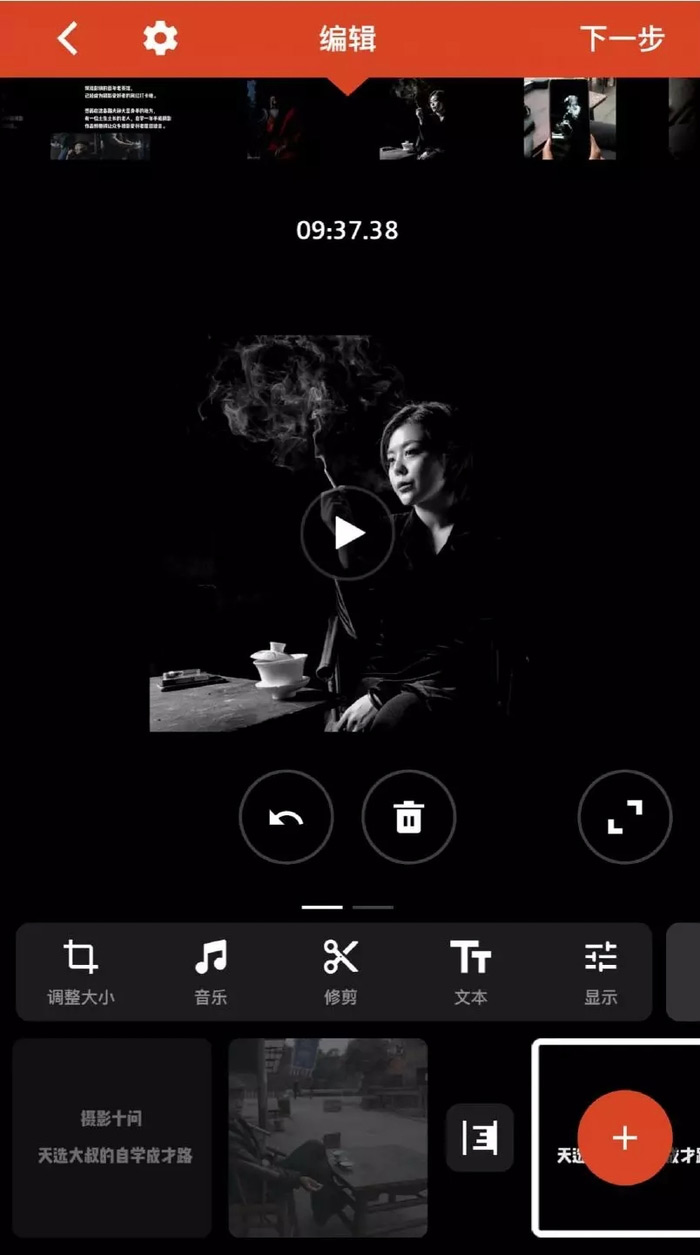This screenshot has width=700, height=1255.
Task: Open the settings gear
Action: pos(160,39)
